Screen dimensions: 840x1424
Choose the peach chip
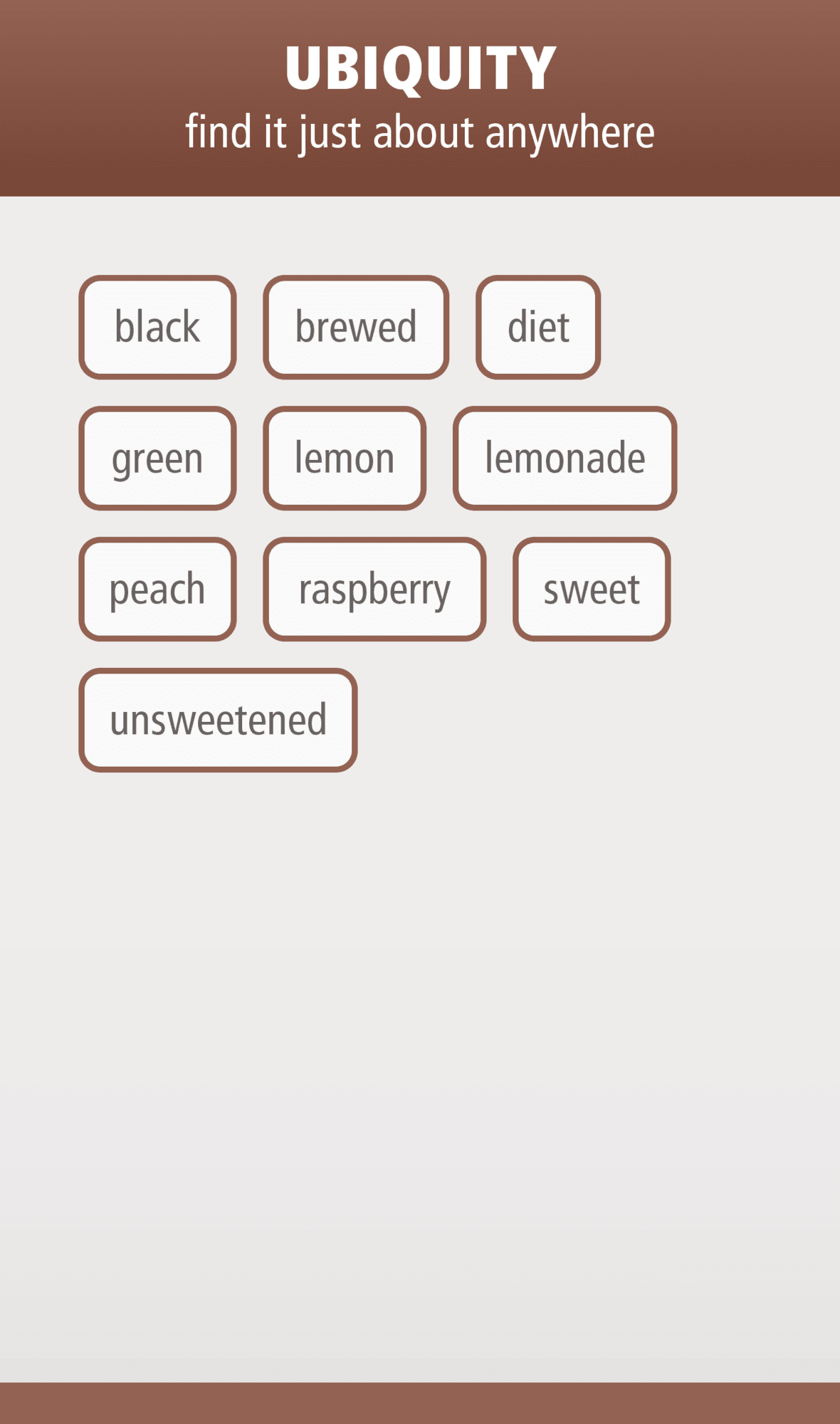[157, 589]
